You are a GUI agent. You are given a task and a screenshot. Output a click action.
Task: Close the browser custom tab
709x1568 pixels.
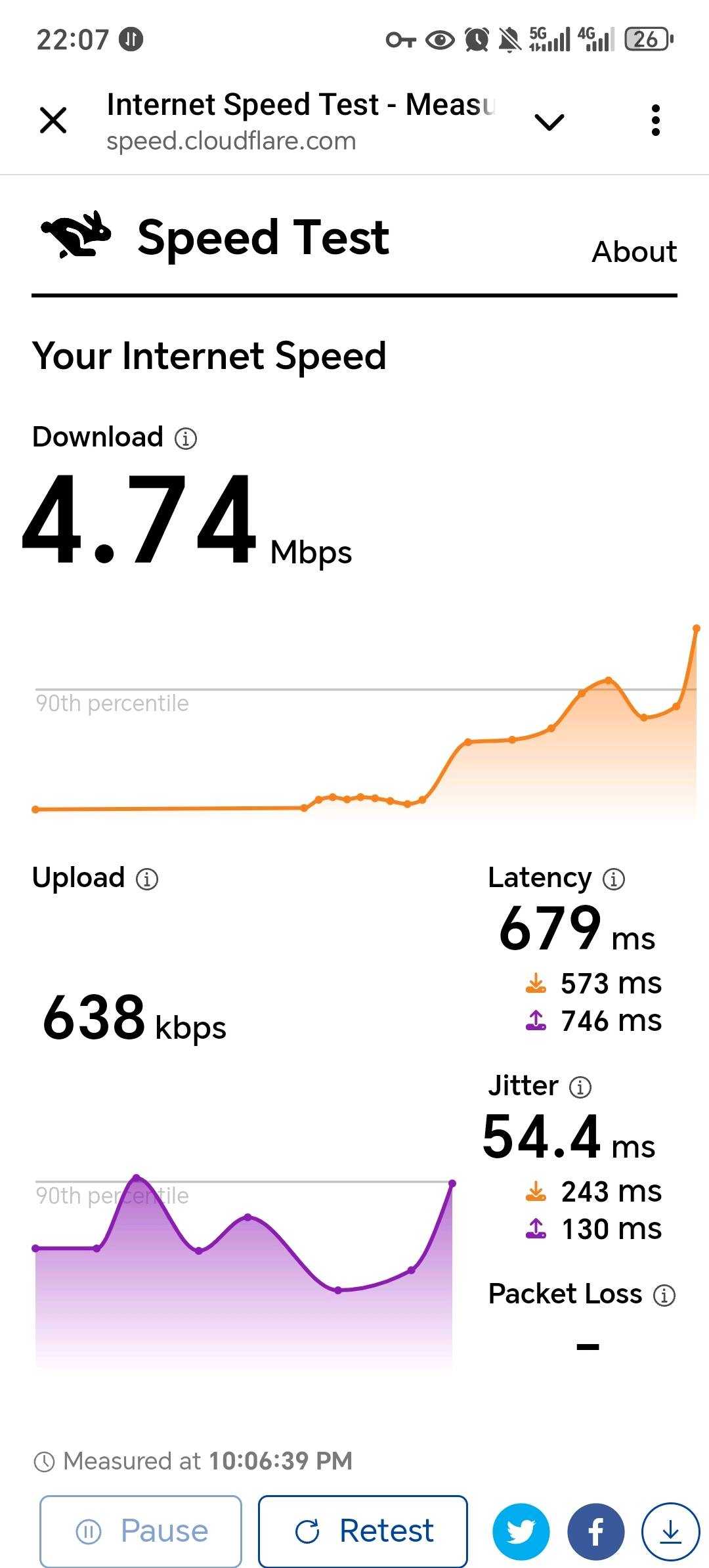(x=53, y=121)
